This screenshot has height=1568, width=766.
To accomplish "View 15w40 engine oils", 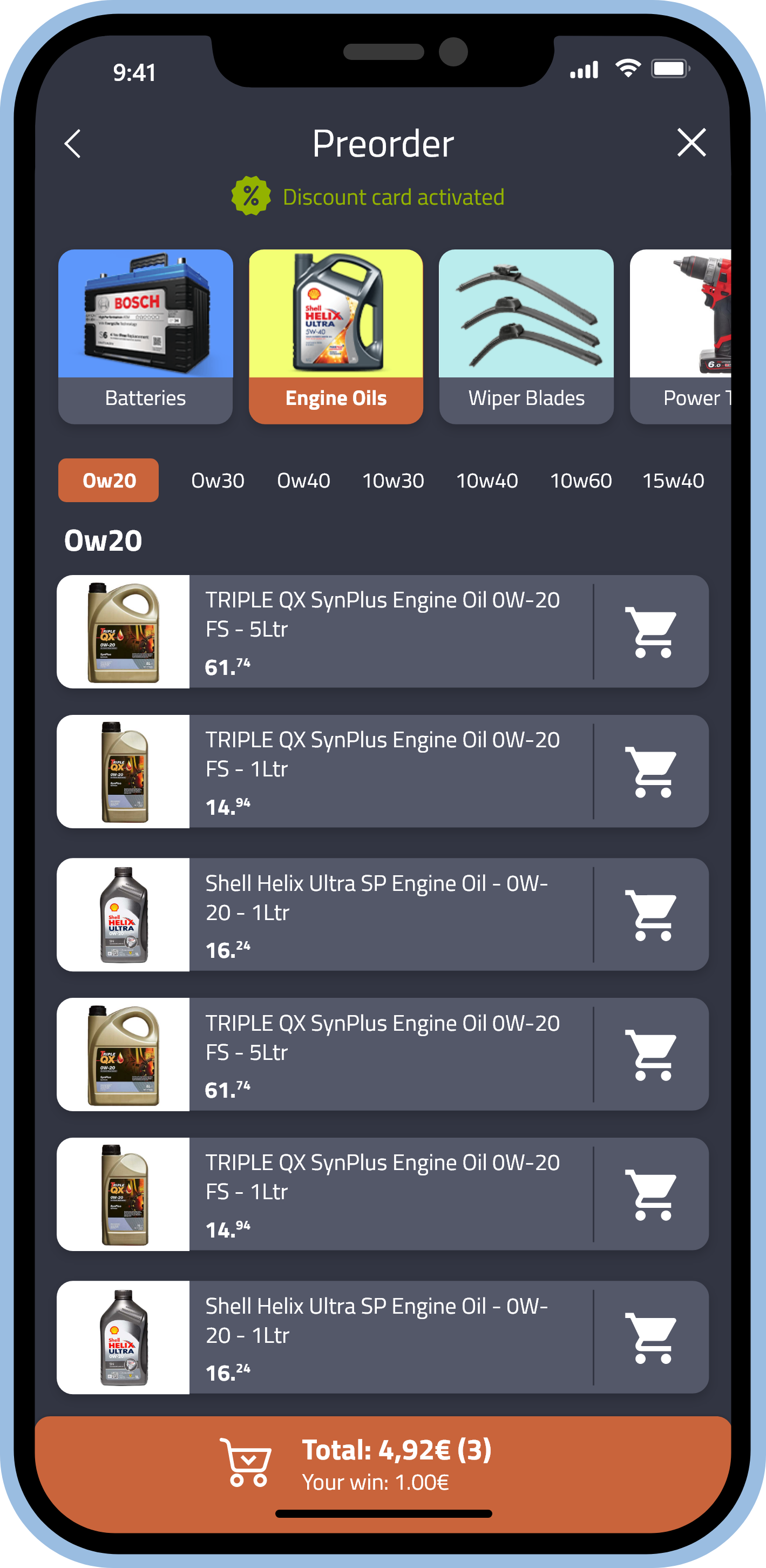I will click(x=673, y=480).
